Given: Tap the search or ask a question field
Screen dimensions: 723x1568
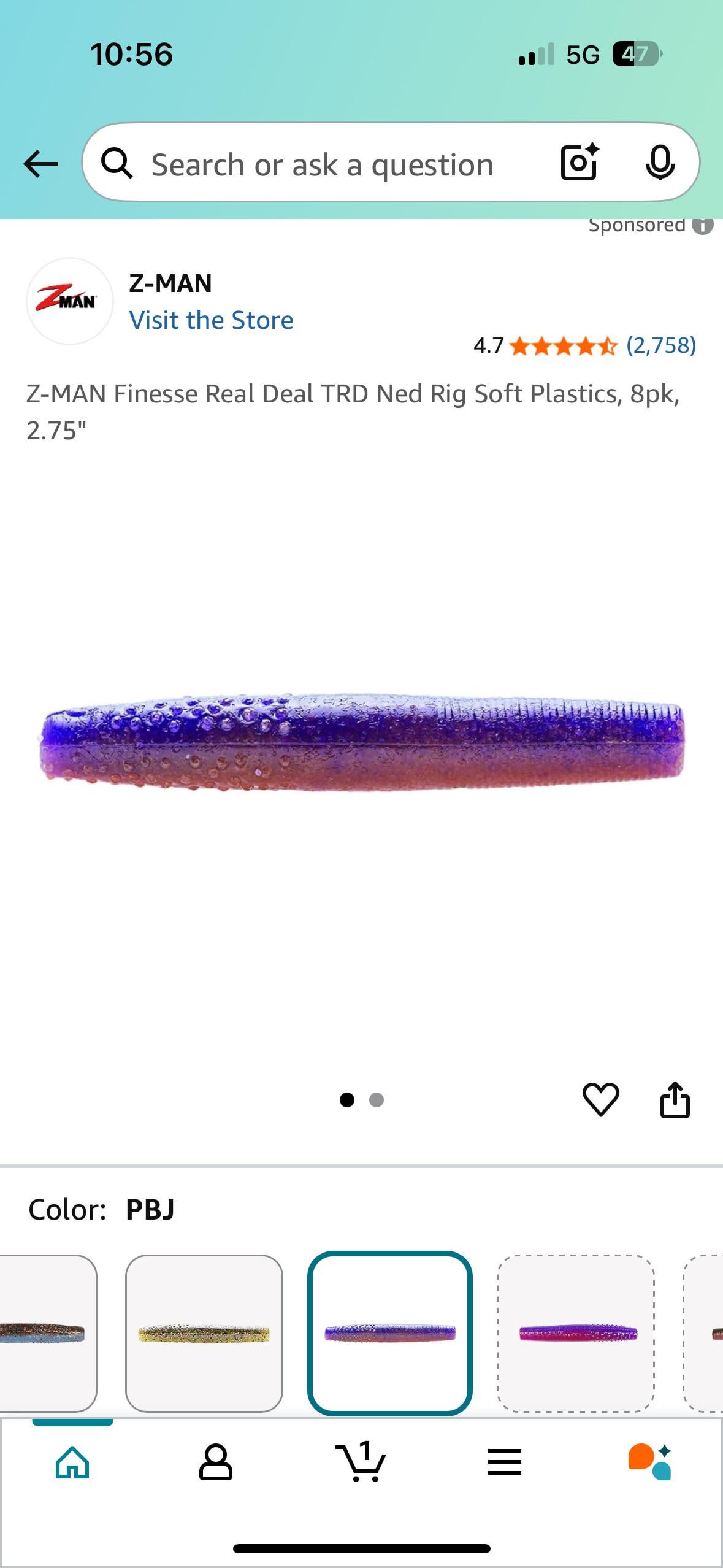Looking at the screenshot, I should click(x=322, y=164).
